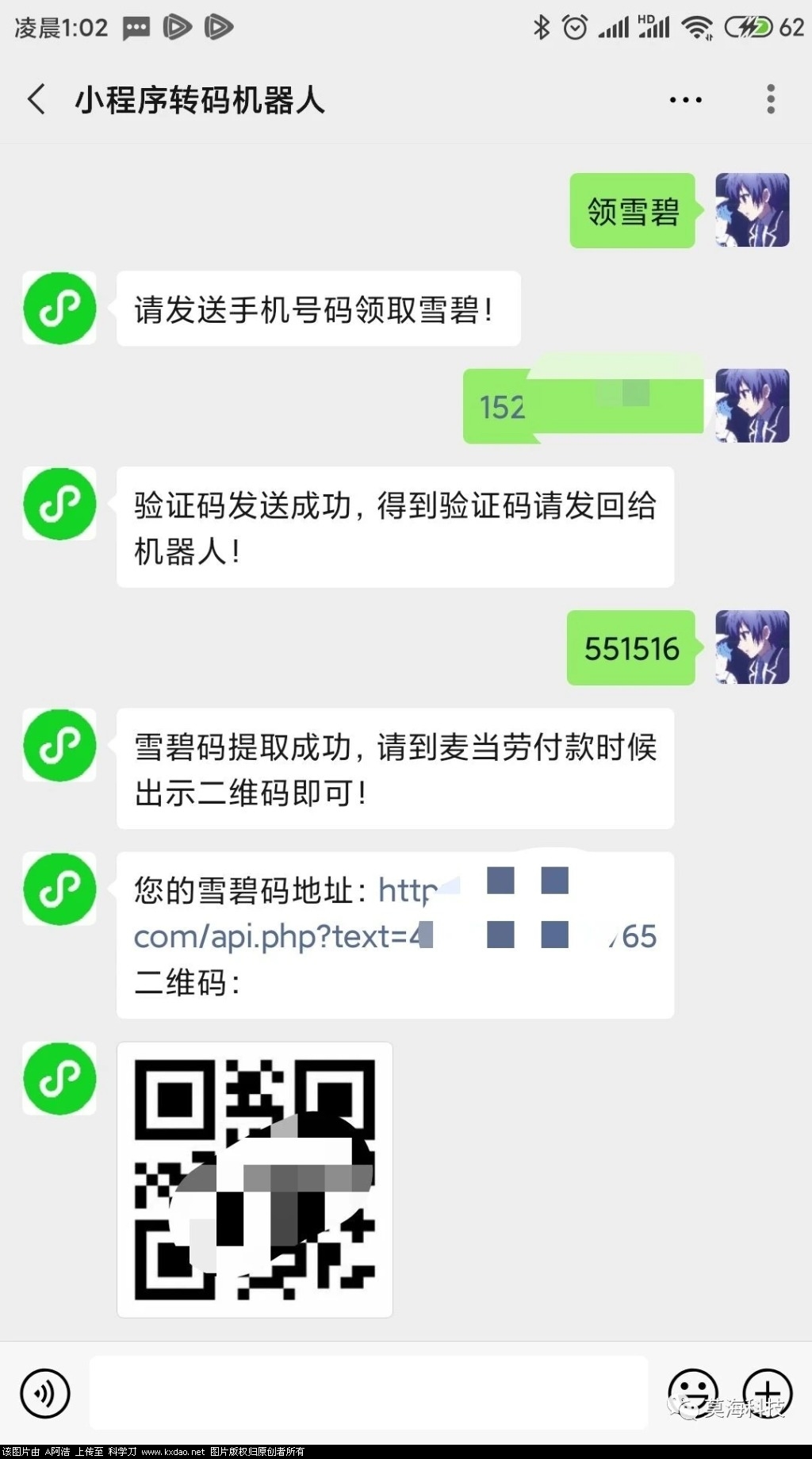Open the three-dot overflow menu

(x=770, y=98)
